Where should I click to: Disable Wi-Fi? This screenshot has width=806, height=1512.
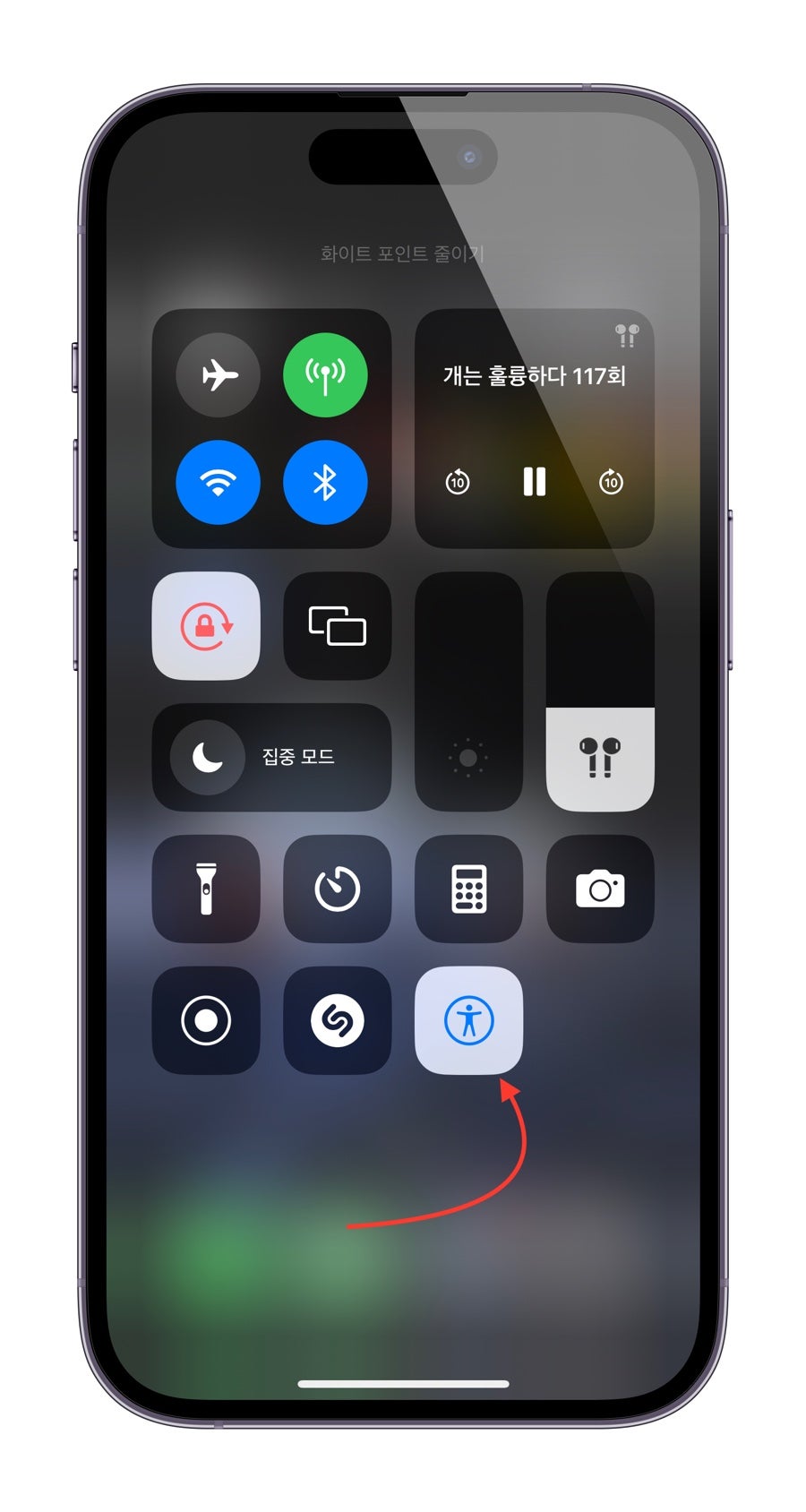click(x=219, y=482)
